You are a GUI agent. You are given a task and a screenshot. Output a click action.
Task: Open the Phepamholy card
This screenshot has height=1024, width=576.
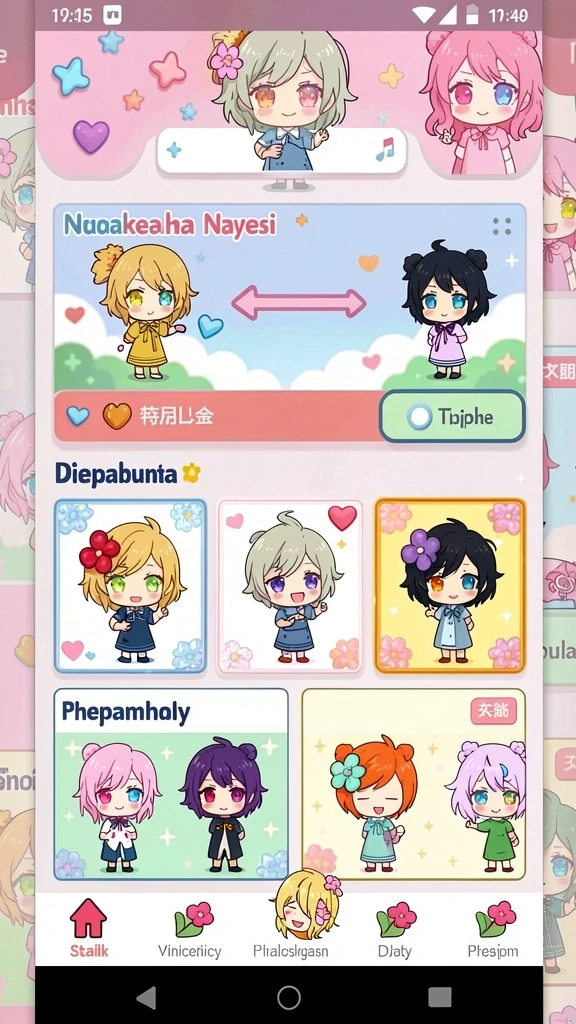[171, 784]
